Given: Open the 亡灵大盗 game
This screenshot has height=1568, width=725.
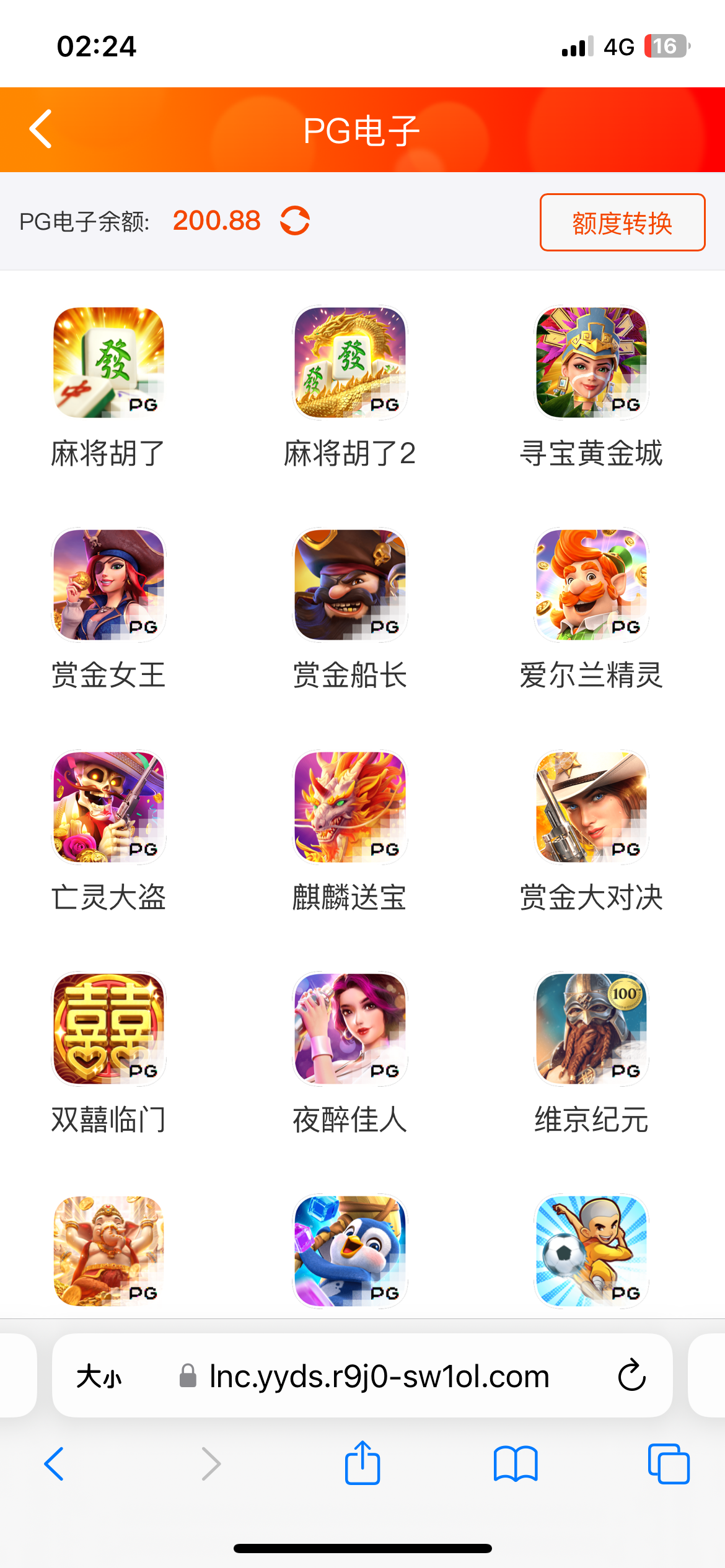Looking at the screenshot, I should click(x=108, y=808).
